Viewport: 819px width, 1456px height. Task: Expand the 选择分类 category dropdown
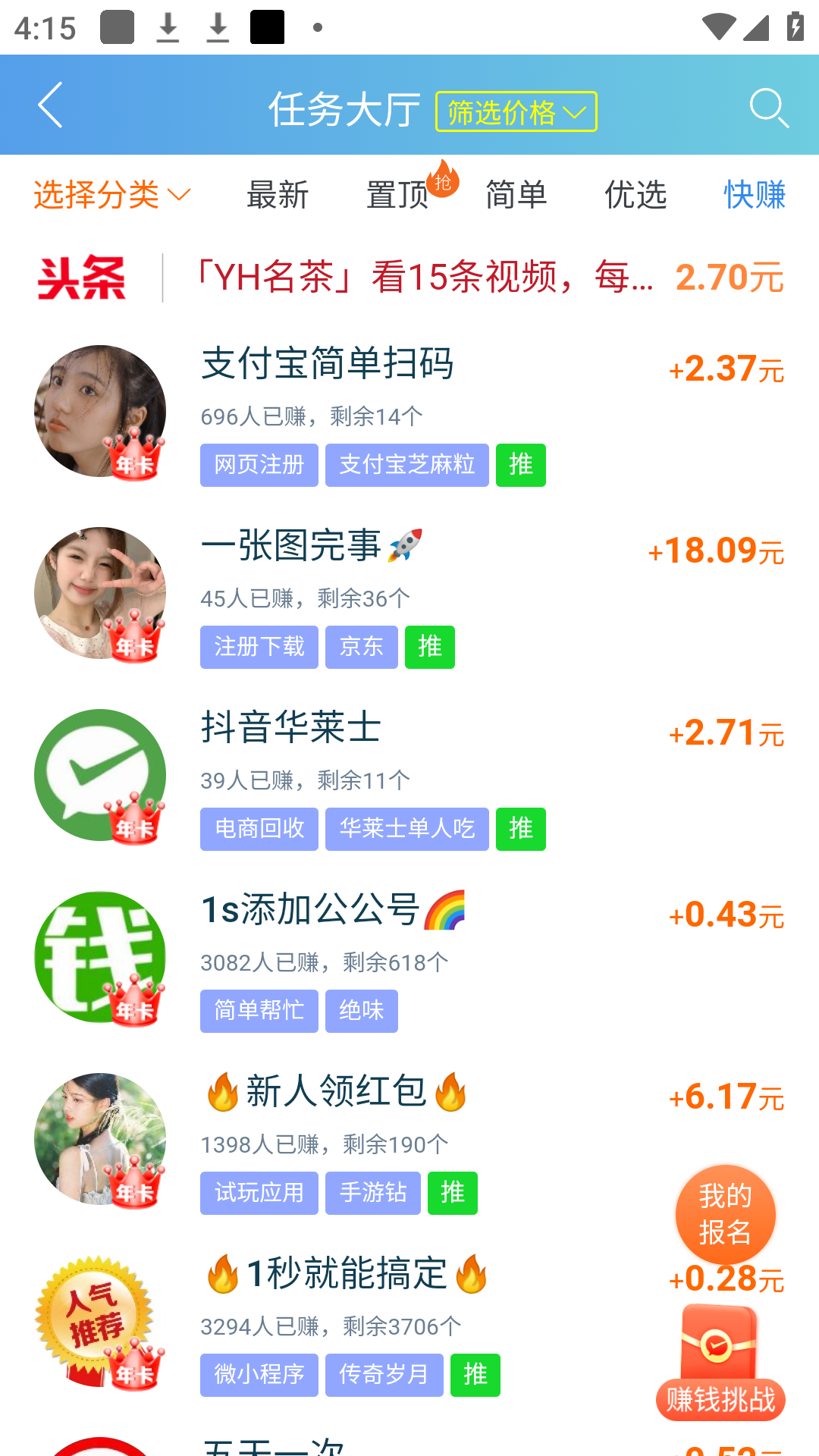coord(112,195)
